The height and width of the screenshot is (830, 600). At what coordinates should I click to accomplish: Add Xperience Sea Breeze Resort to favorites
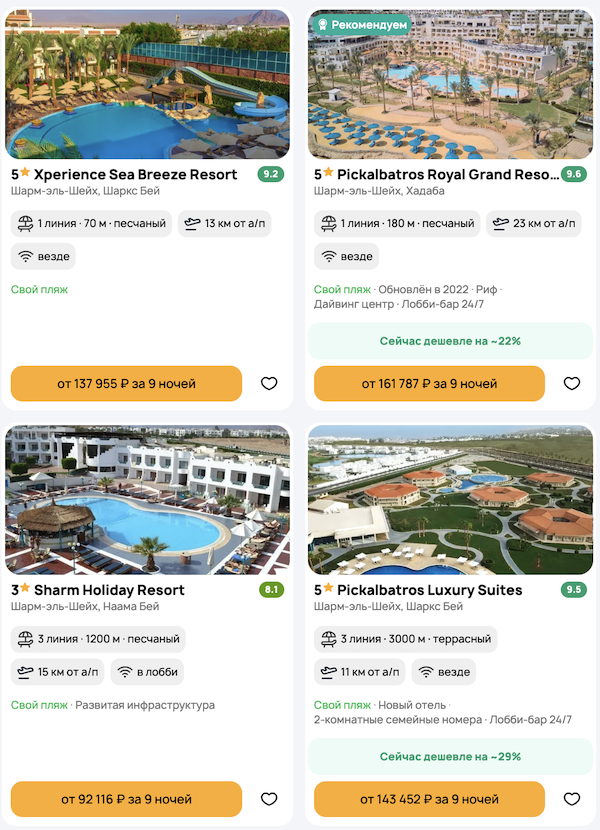[x=269, y=383]
